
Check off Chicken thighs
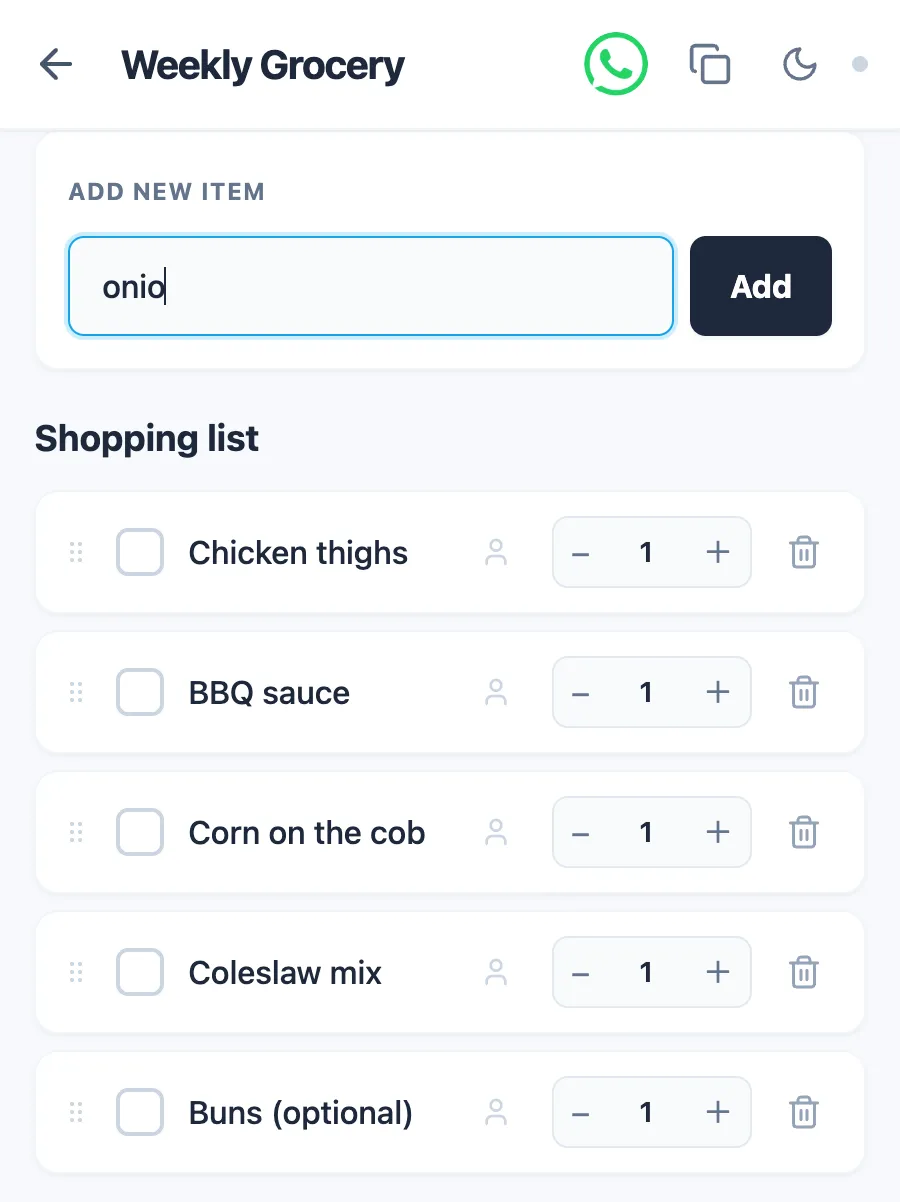[x=140, y=552]
